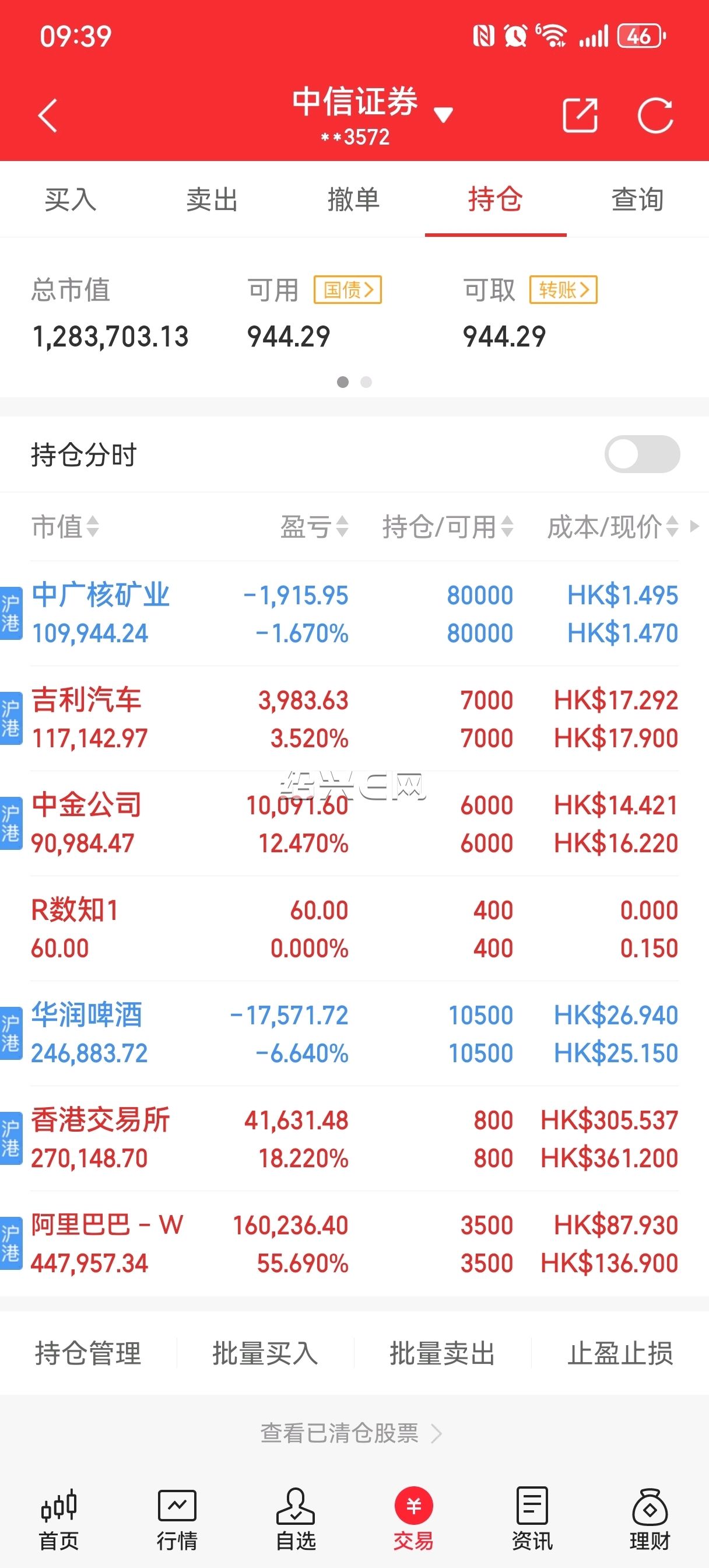Tap the 国债 button next to 可用

[348, 290]
